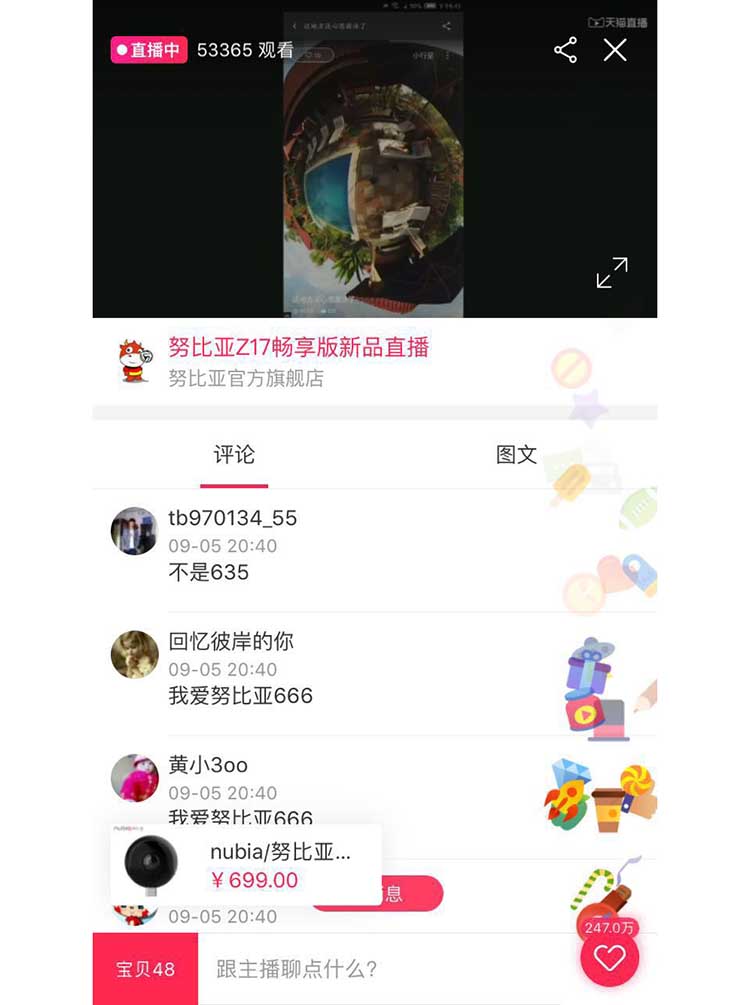Viewport: 750px width, 1005px height.
Task: Like the stream with the heart button
Action: (609, 958)
